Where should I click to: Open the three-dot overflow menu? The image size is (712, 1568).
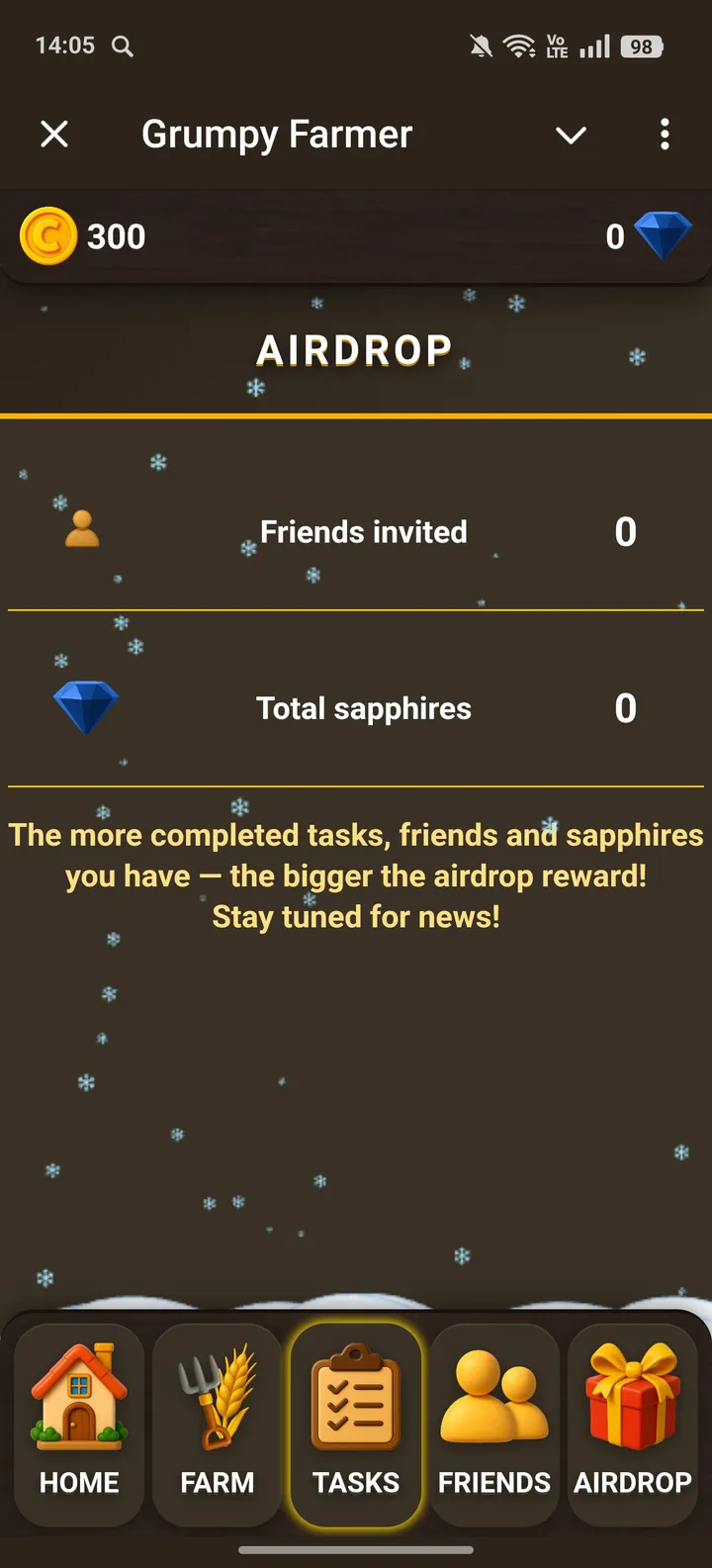[665, 134]
